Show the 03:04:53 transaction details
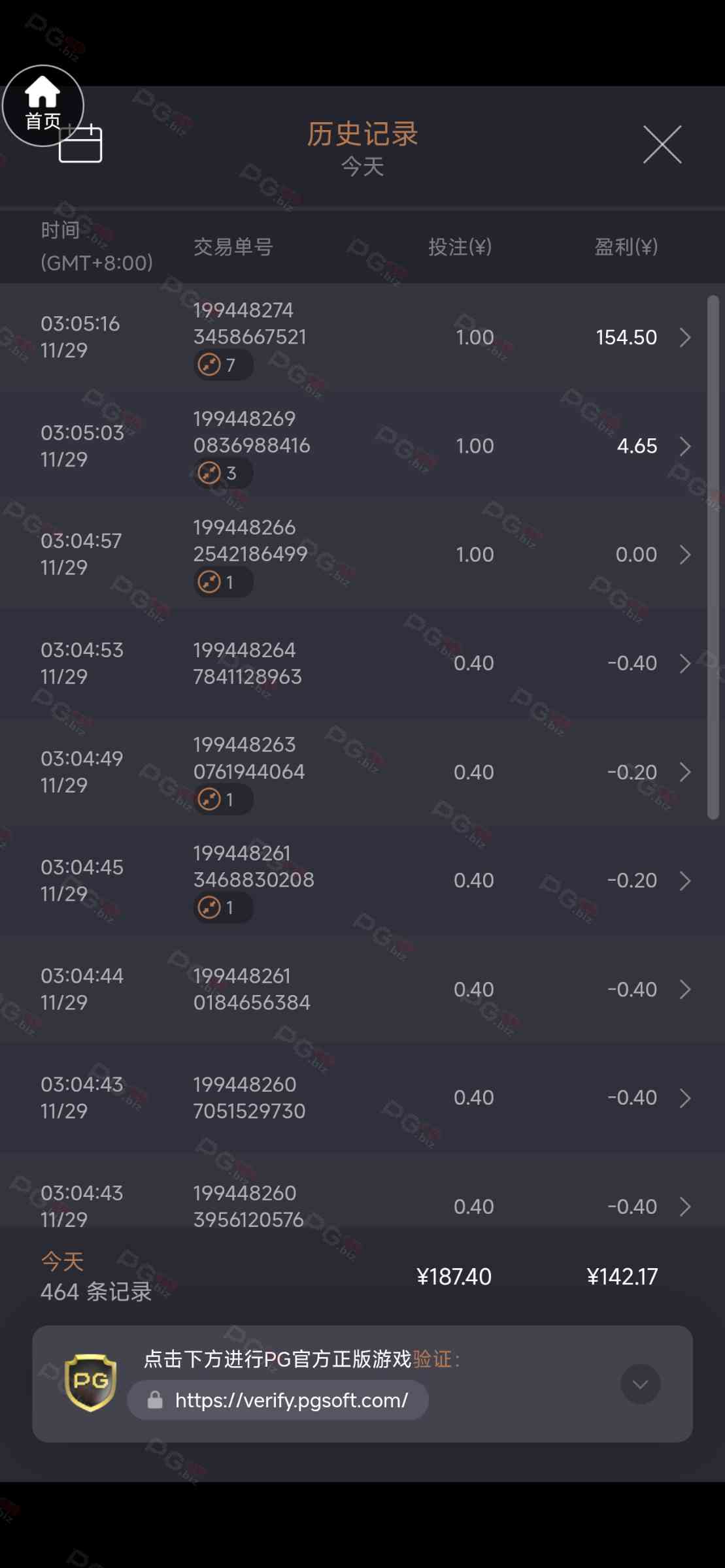 tap(684, 663)
